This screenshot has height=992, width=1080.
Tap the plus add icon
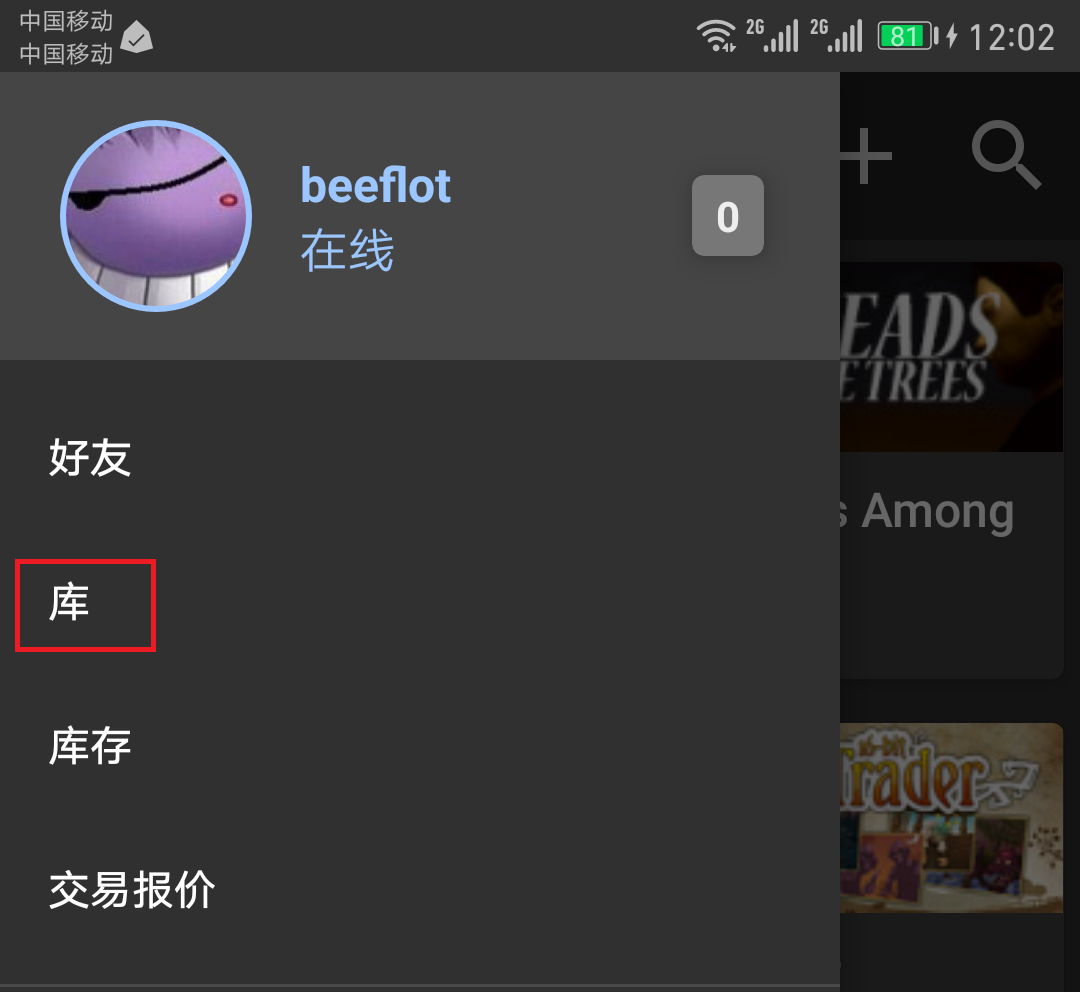coord(864,156)
